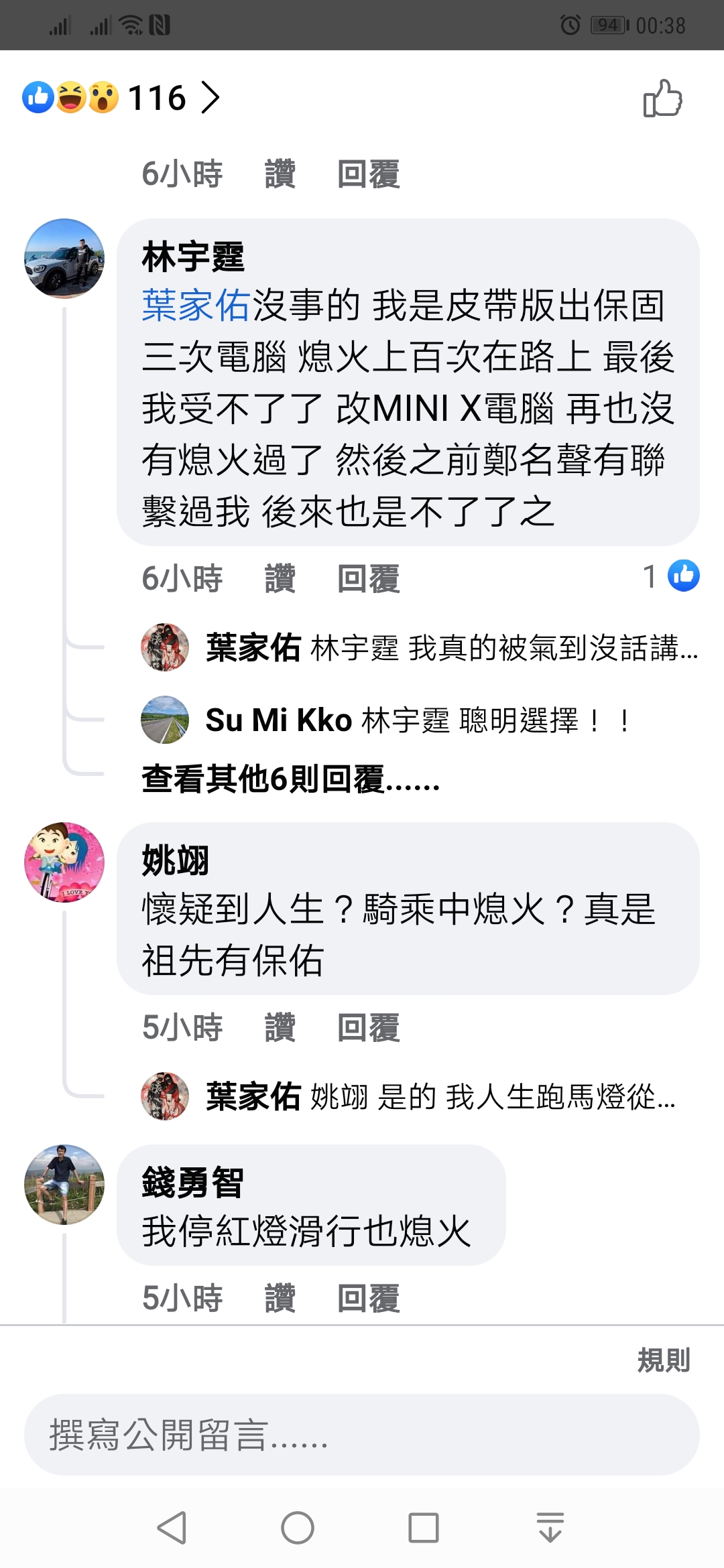This screenshot has height=1568, width=724.
Task: Reply to 姚翊's comment
Action: click(x=368, y=1028)
